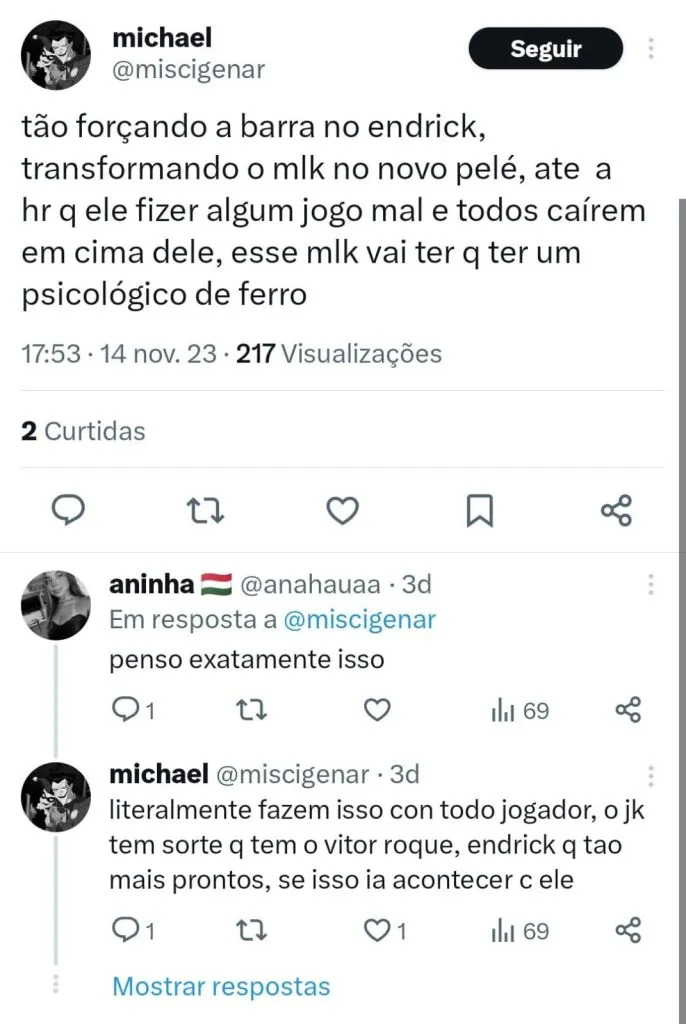This screenshot has height=1024, width=686.
Task: Like michael's main tweet
Action: tap(343, 511)
